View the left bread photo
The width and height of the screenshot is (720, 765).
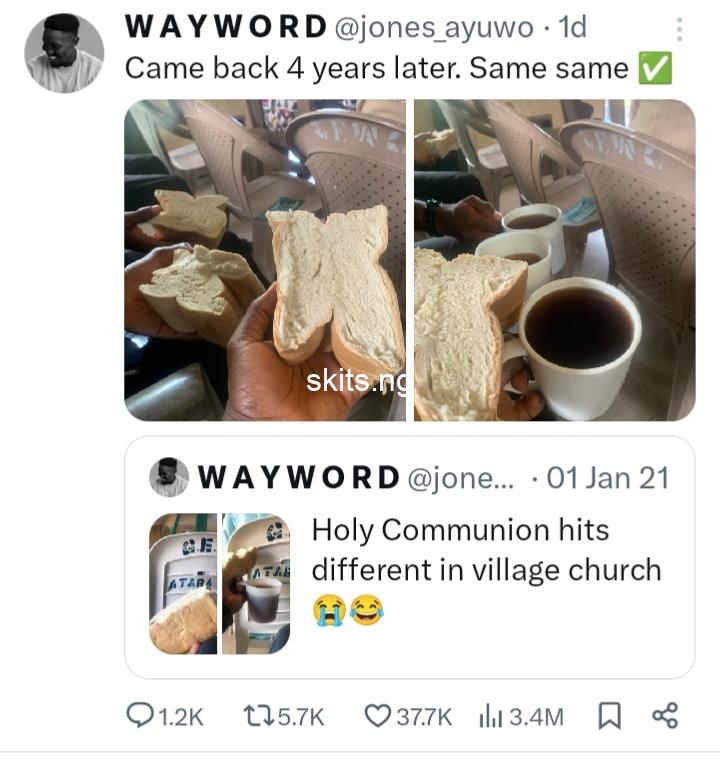(265, 260)
